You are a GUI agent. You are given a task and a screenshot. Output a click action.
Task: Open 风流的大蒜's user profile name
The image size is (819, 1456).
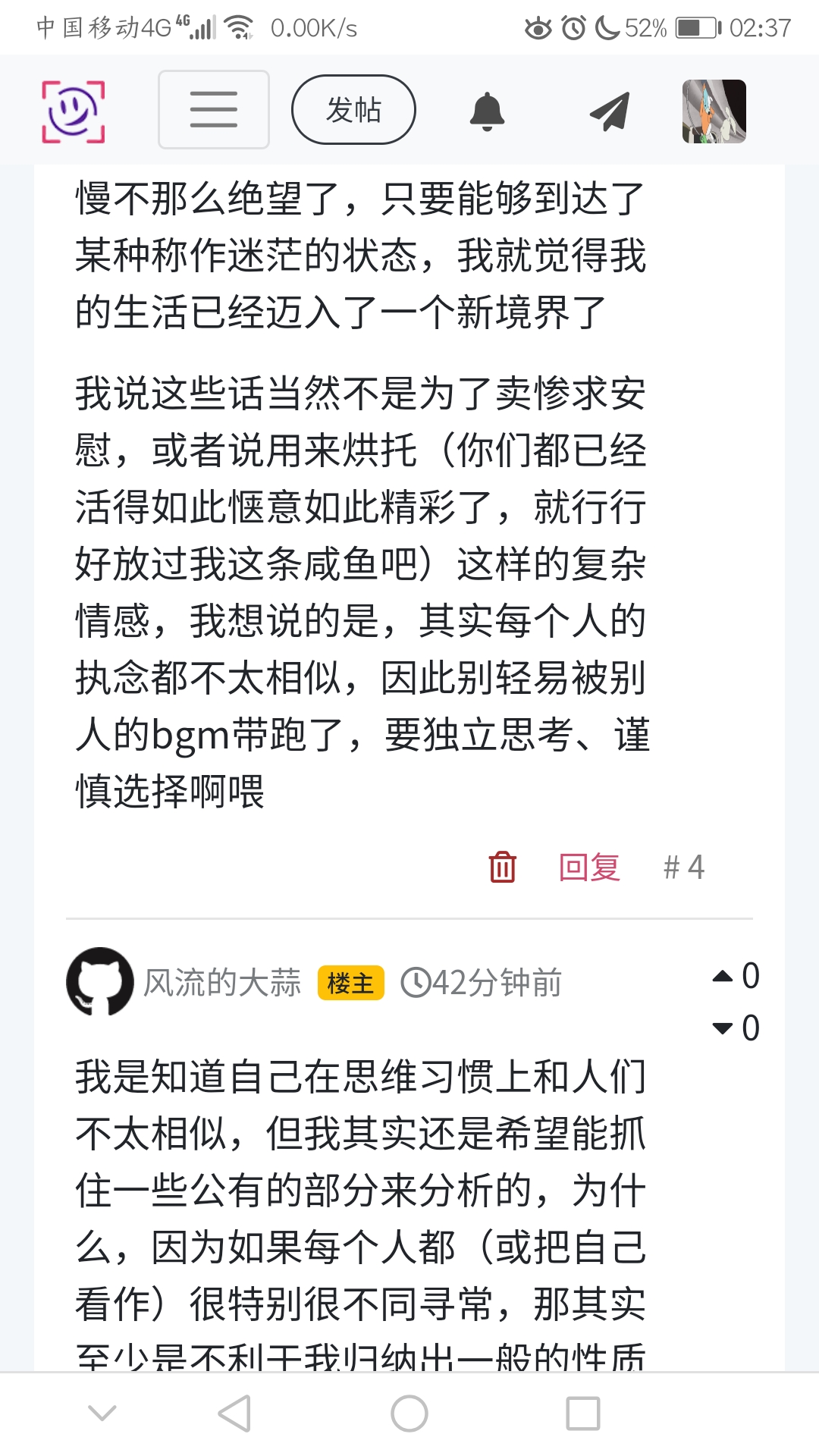(x=222, y=983)
